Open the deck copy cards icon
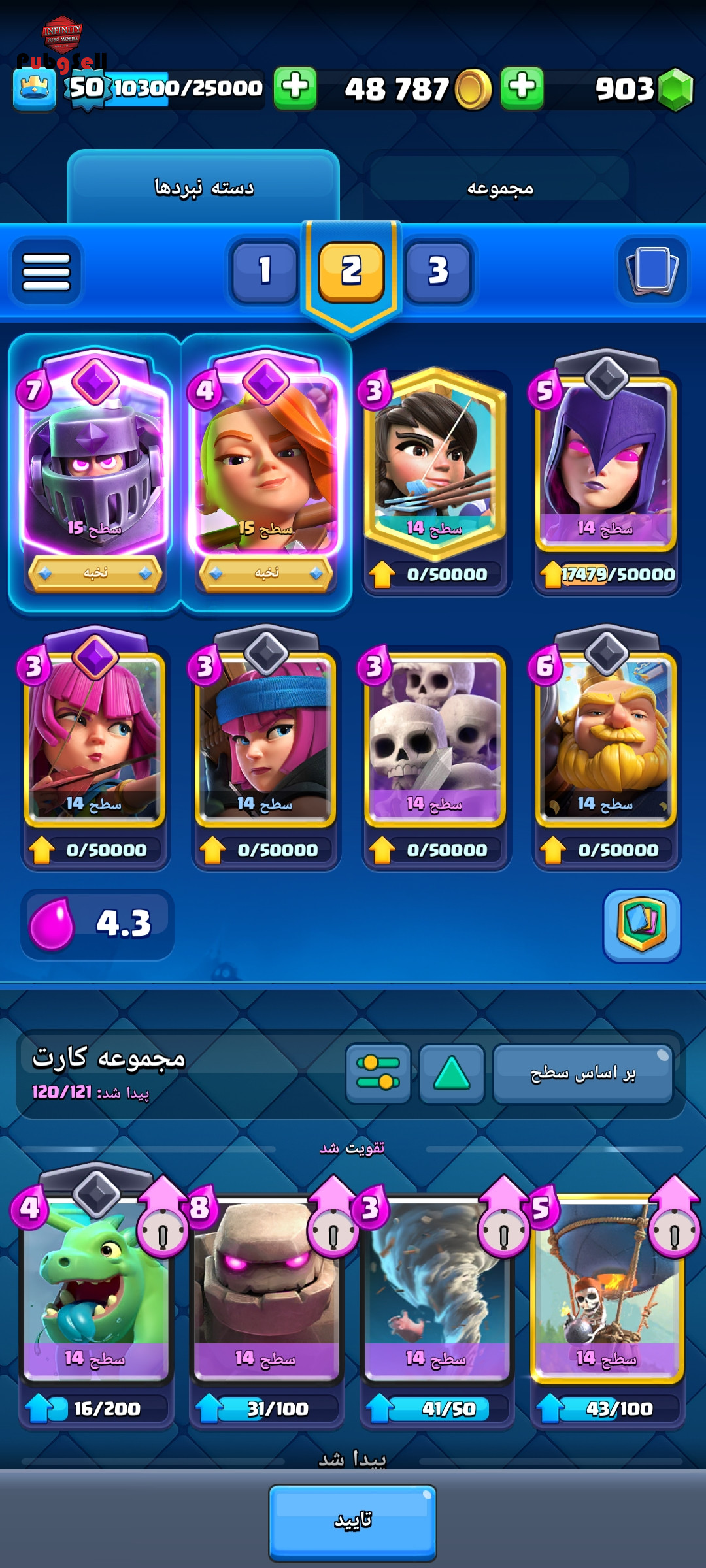The width and height of the screenshot is (706, 1568). point(652,270)
